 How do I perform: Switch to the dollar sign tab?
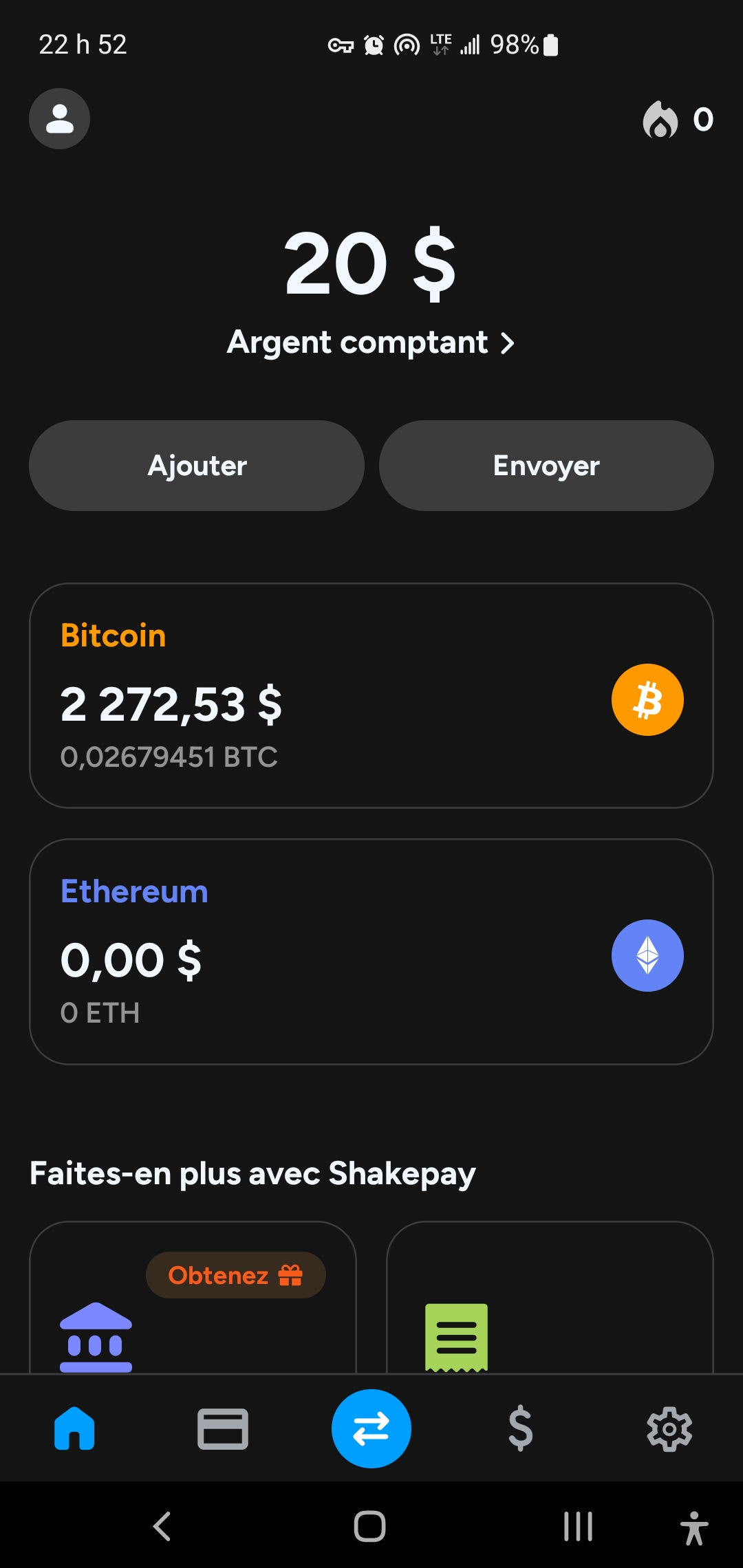[521, 1428]
